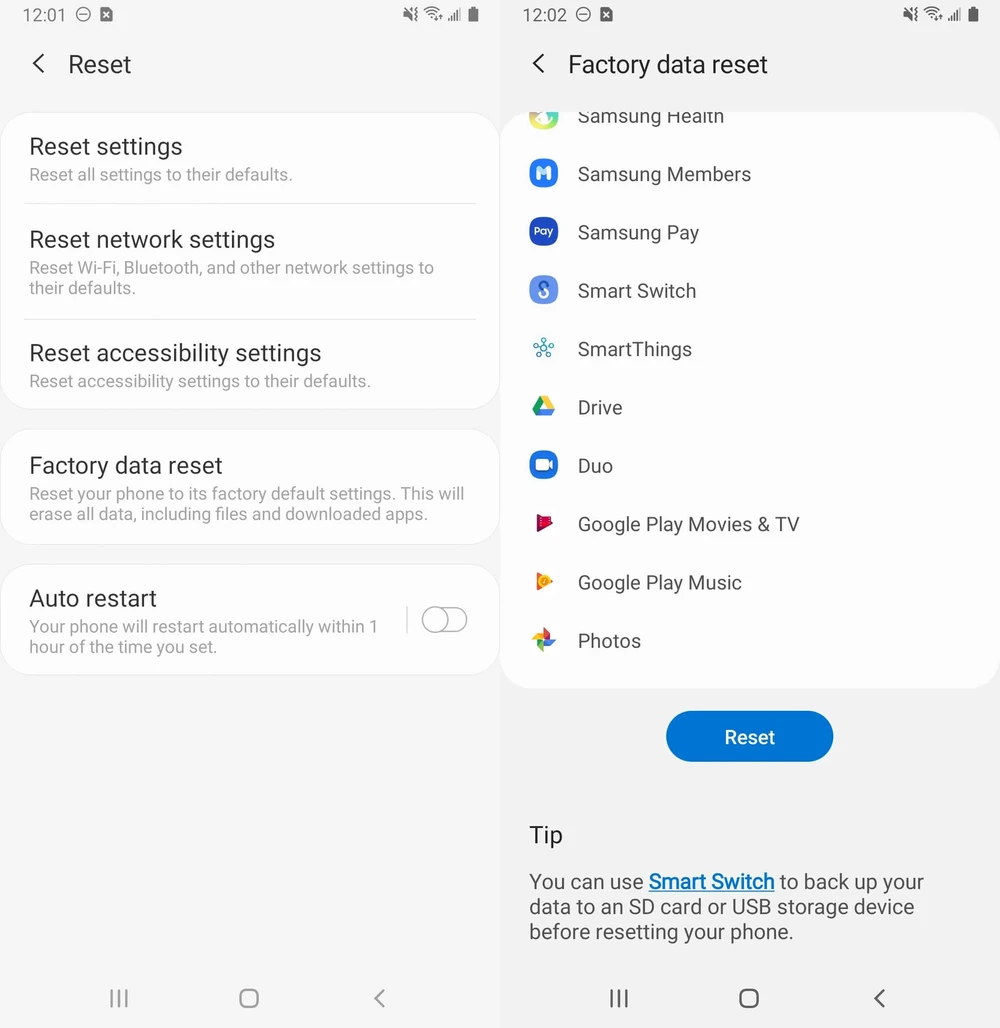1000x1028 pixels.
Task: Go back from Factory data reset screen
Action: [539, 65]
